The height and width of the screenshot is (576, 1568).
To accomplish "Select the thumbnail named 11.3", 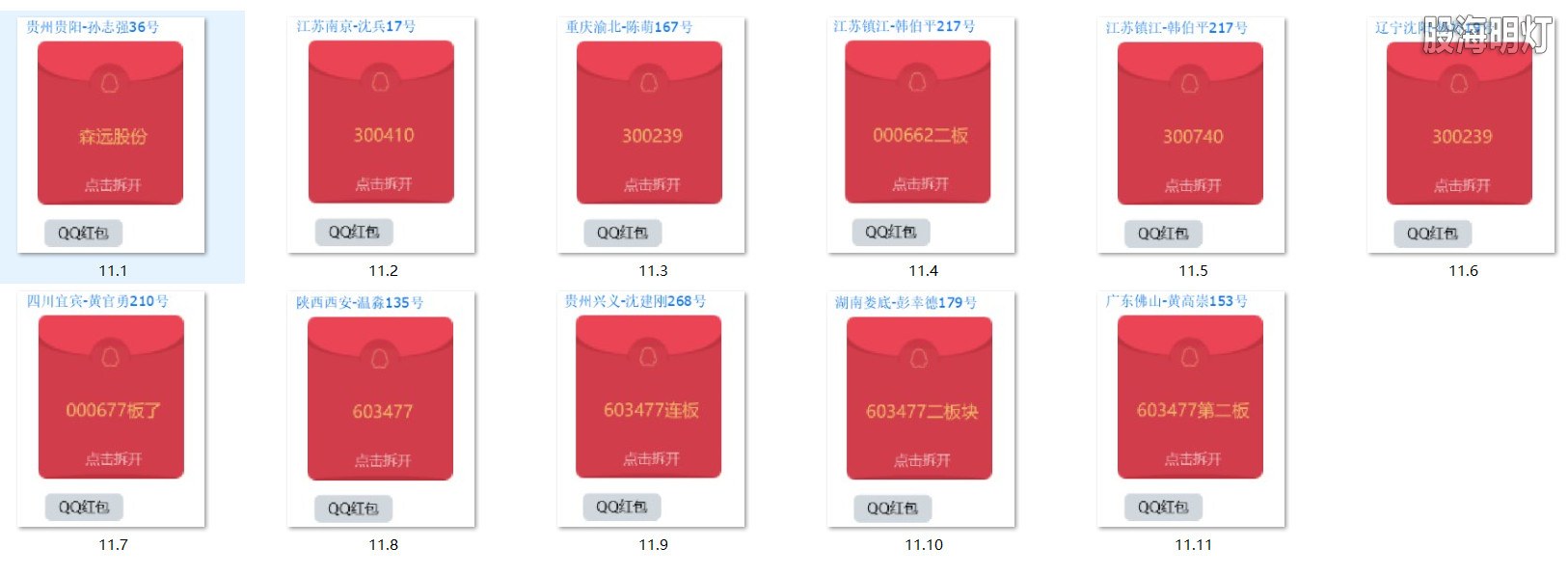I will point(651,135).
